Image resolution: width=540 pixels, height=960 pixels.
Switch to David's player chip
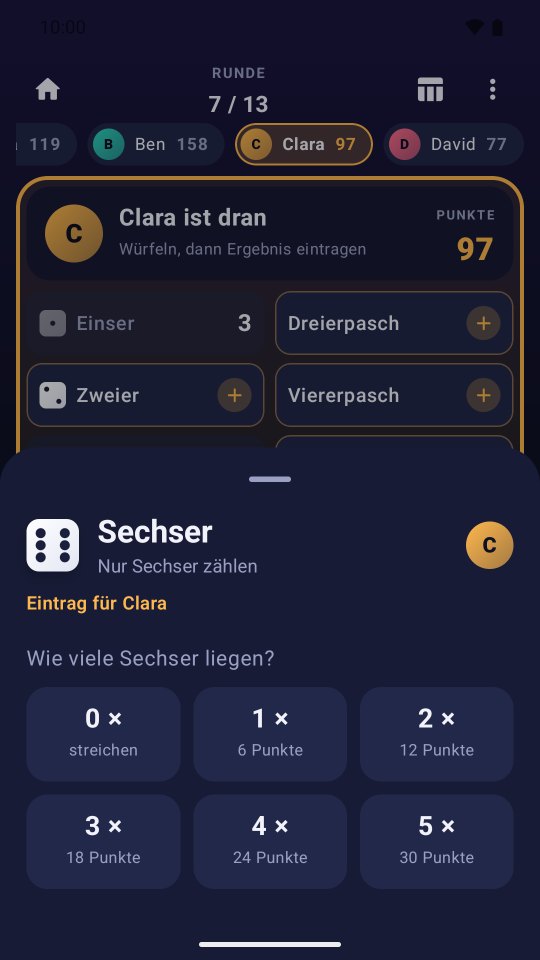click(x=454, y=144)
